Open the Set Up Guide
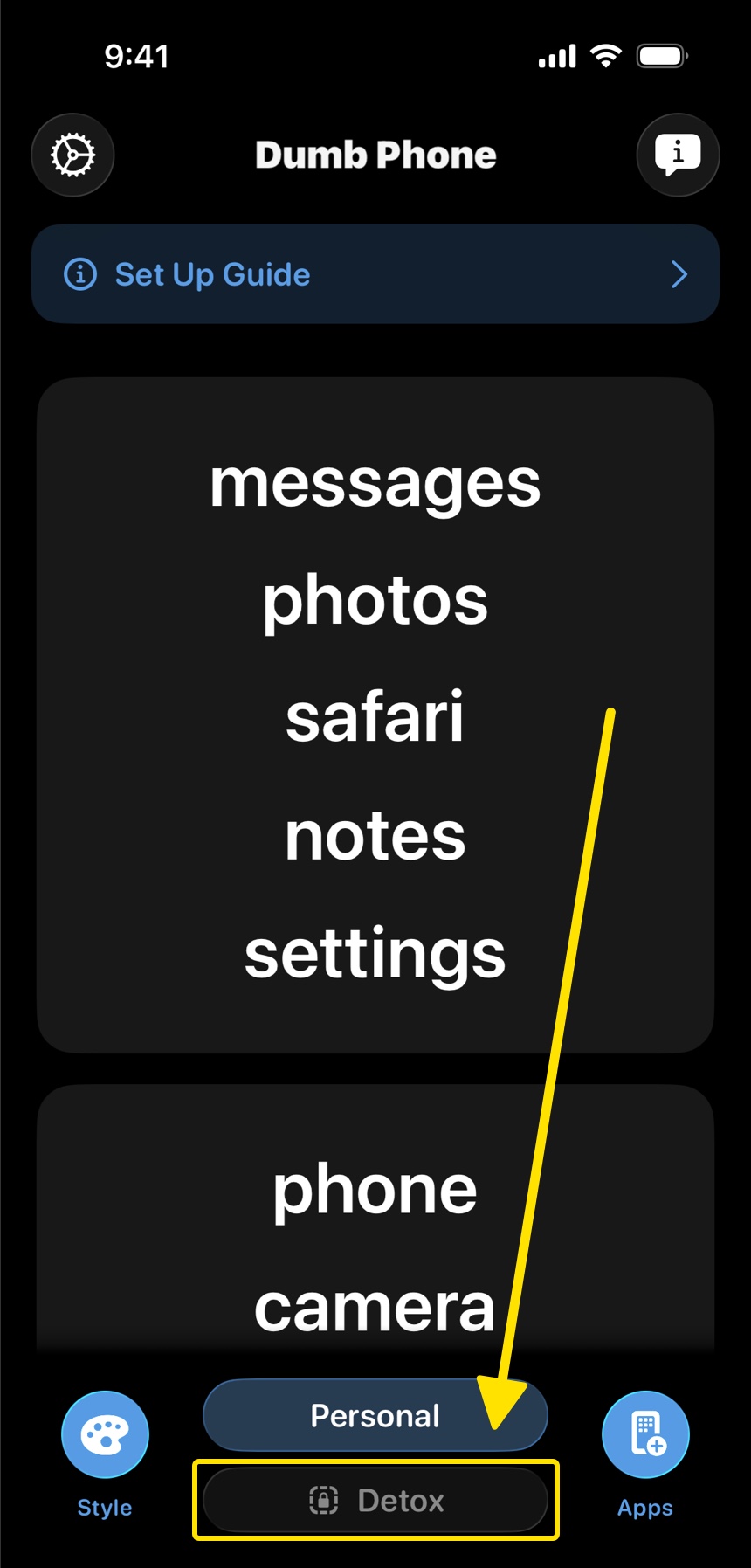Screen dimensions: 751x1568 [375, 274]
